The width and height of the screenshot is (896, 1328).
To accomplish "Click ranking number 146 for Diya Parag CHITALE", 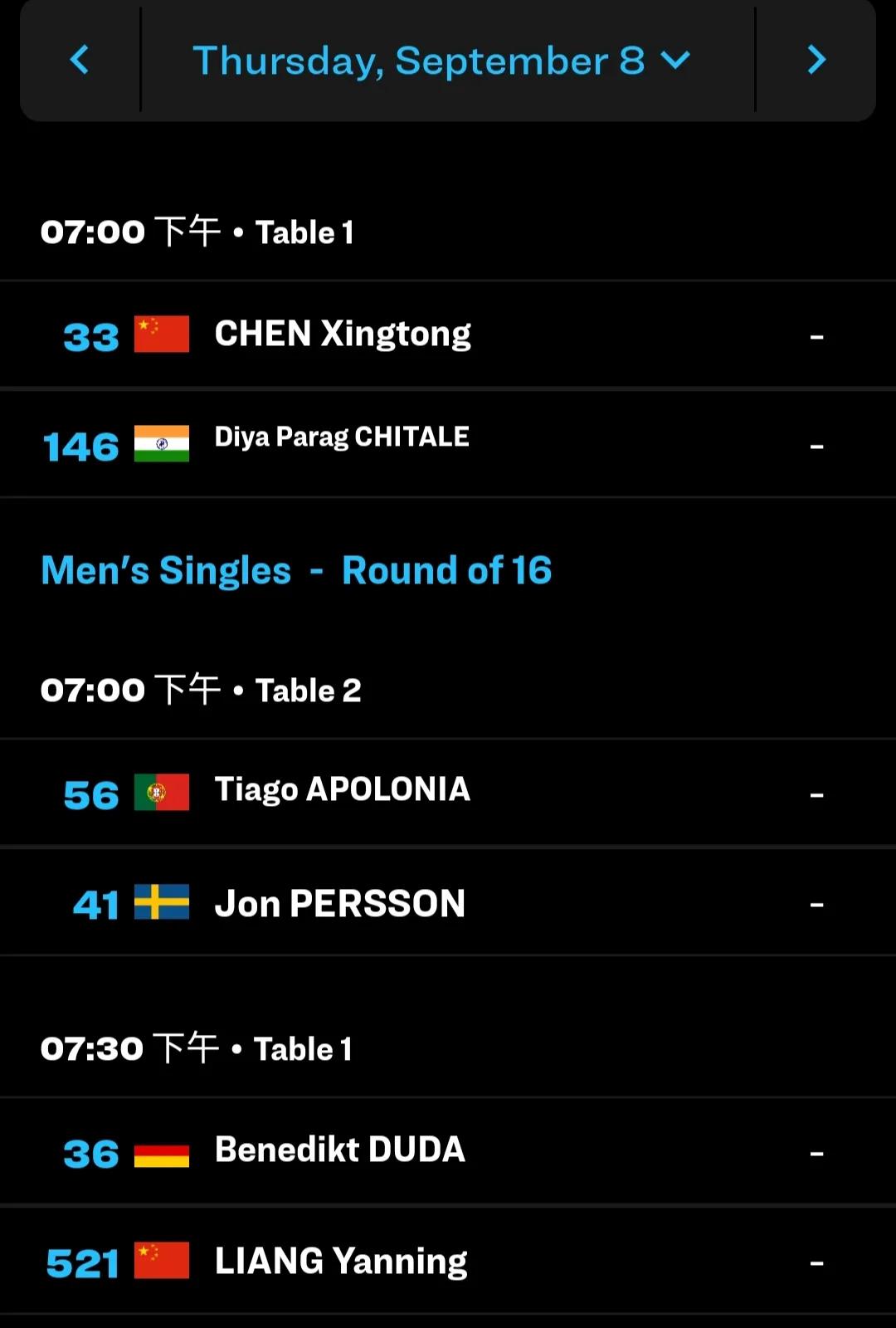I will (x=80, y=447).
